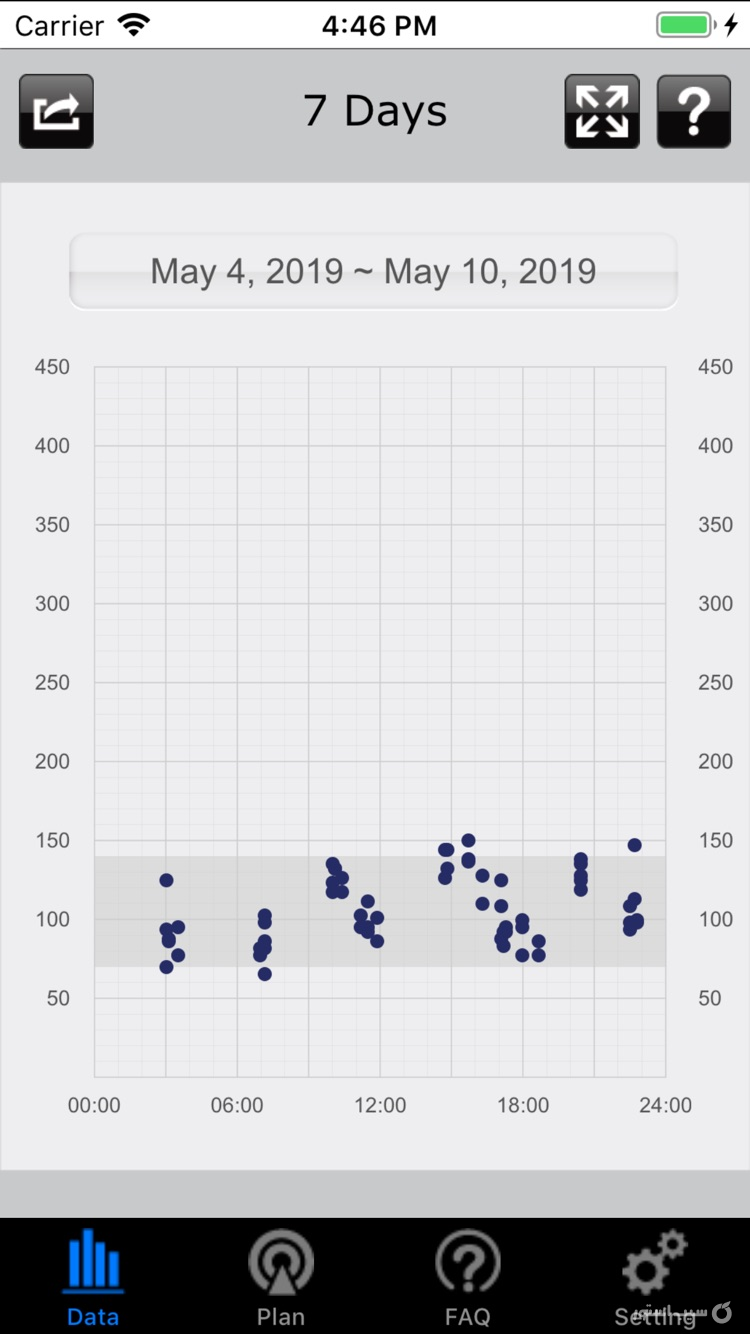
Task: Open the fullscreen expand icon beside the title
Action: pyautogui.click(x=602, y=110)
